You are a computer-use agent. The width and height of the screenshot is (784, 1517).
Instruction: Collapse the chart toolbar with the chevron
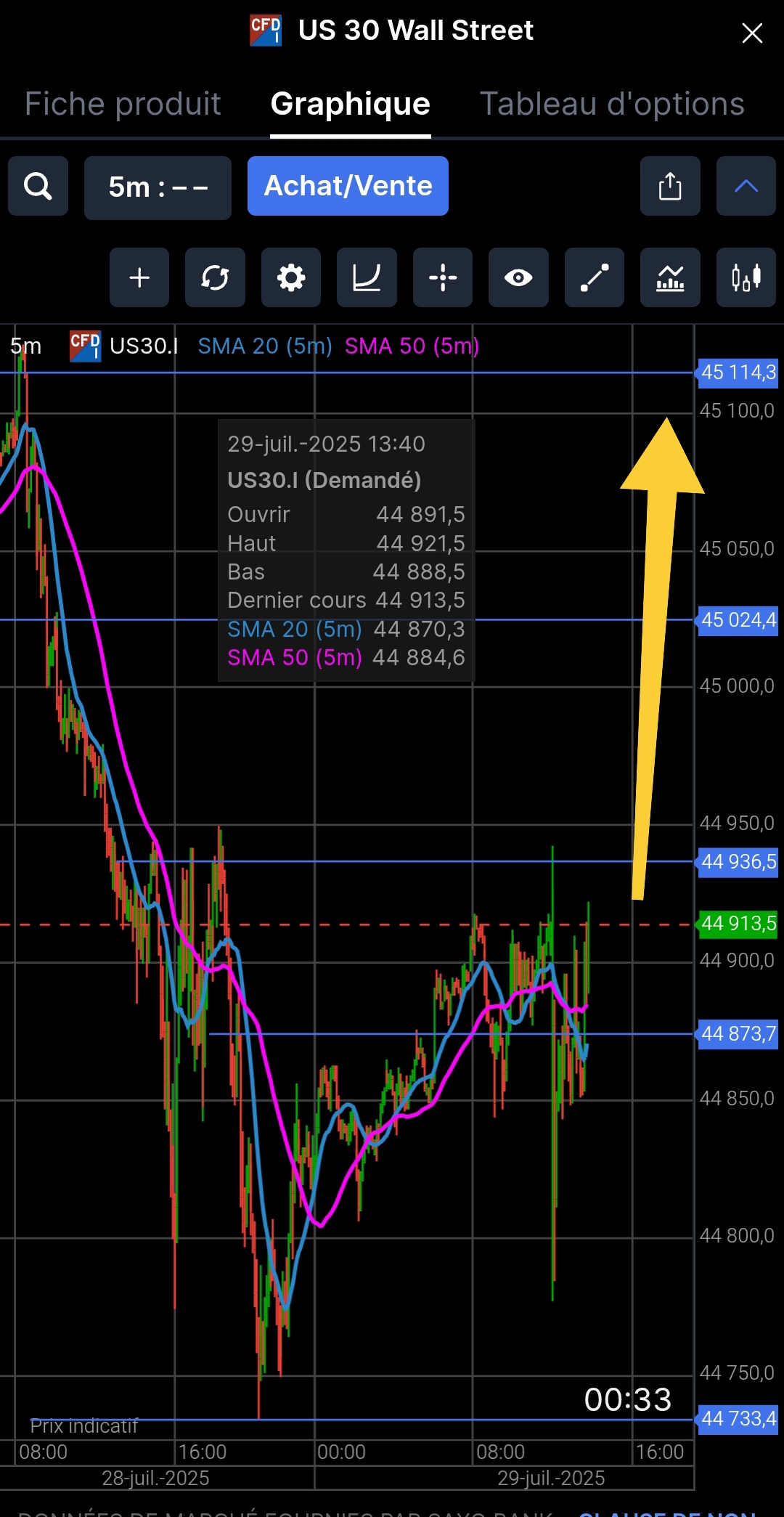click(x=746, y=187)
